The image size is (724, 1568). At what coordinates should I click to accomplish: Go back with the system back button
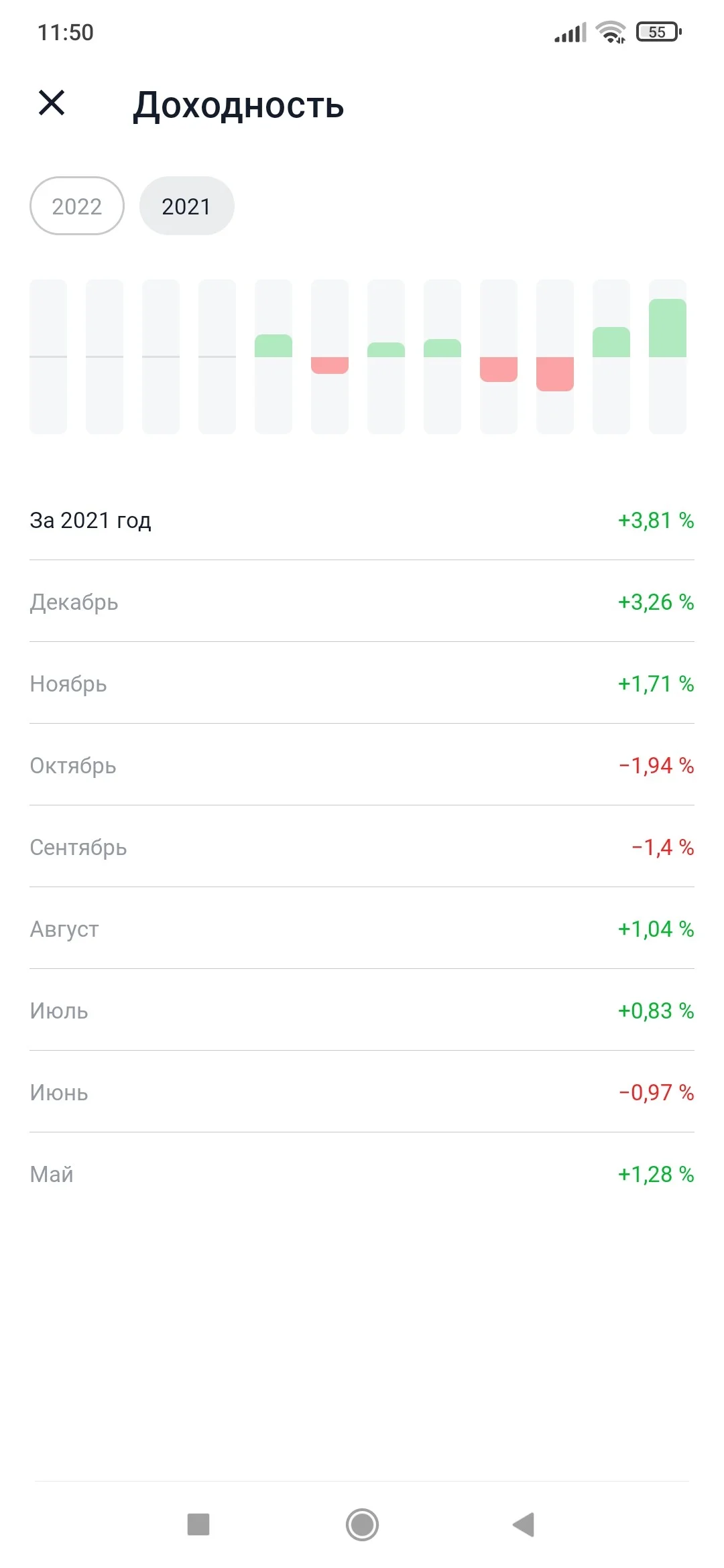coord(524,1524)
